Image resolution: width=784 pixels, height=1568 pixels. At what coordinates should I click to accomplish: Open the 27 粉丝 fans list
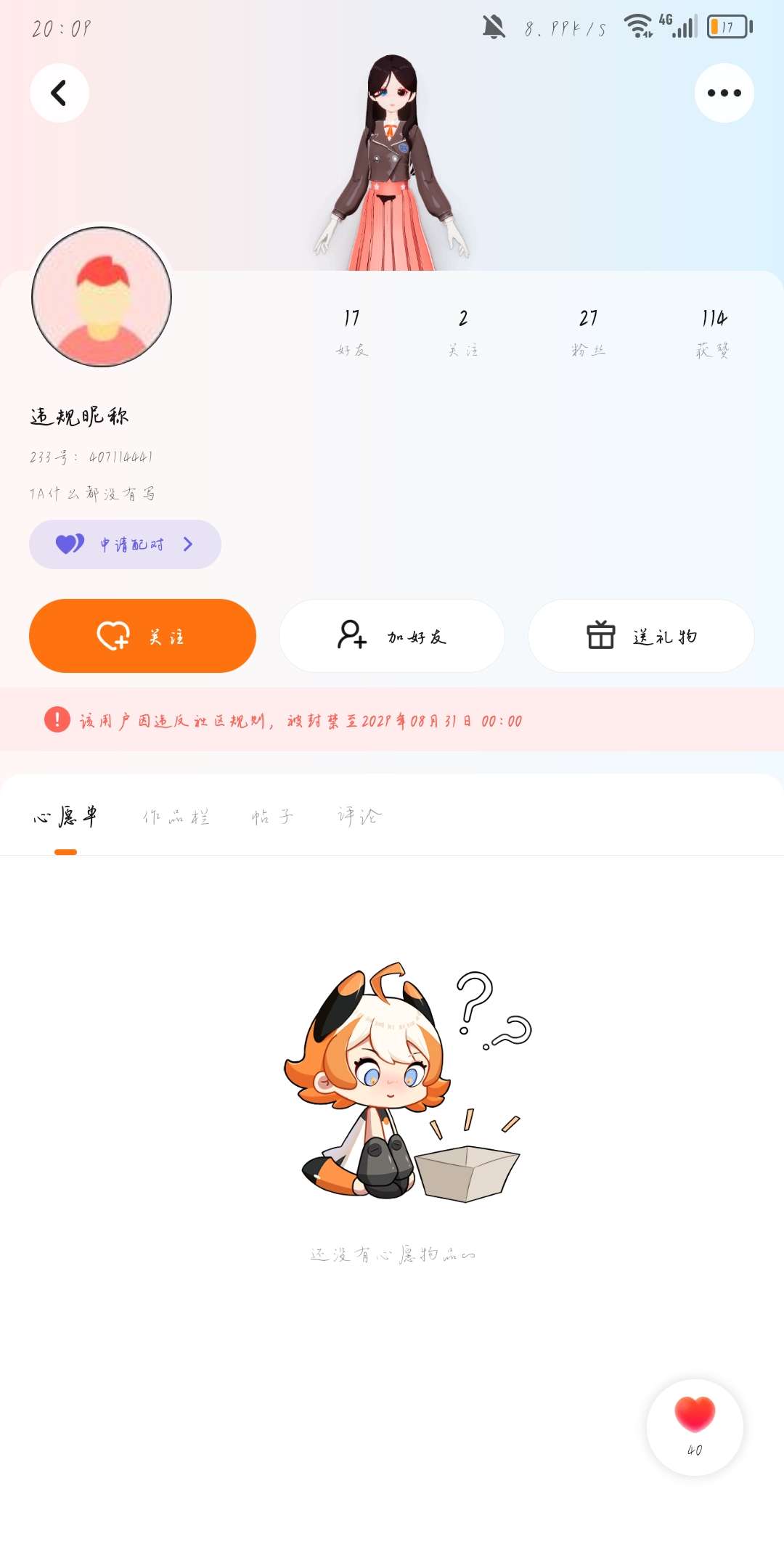click(588, 332)
